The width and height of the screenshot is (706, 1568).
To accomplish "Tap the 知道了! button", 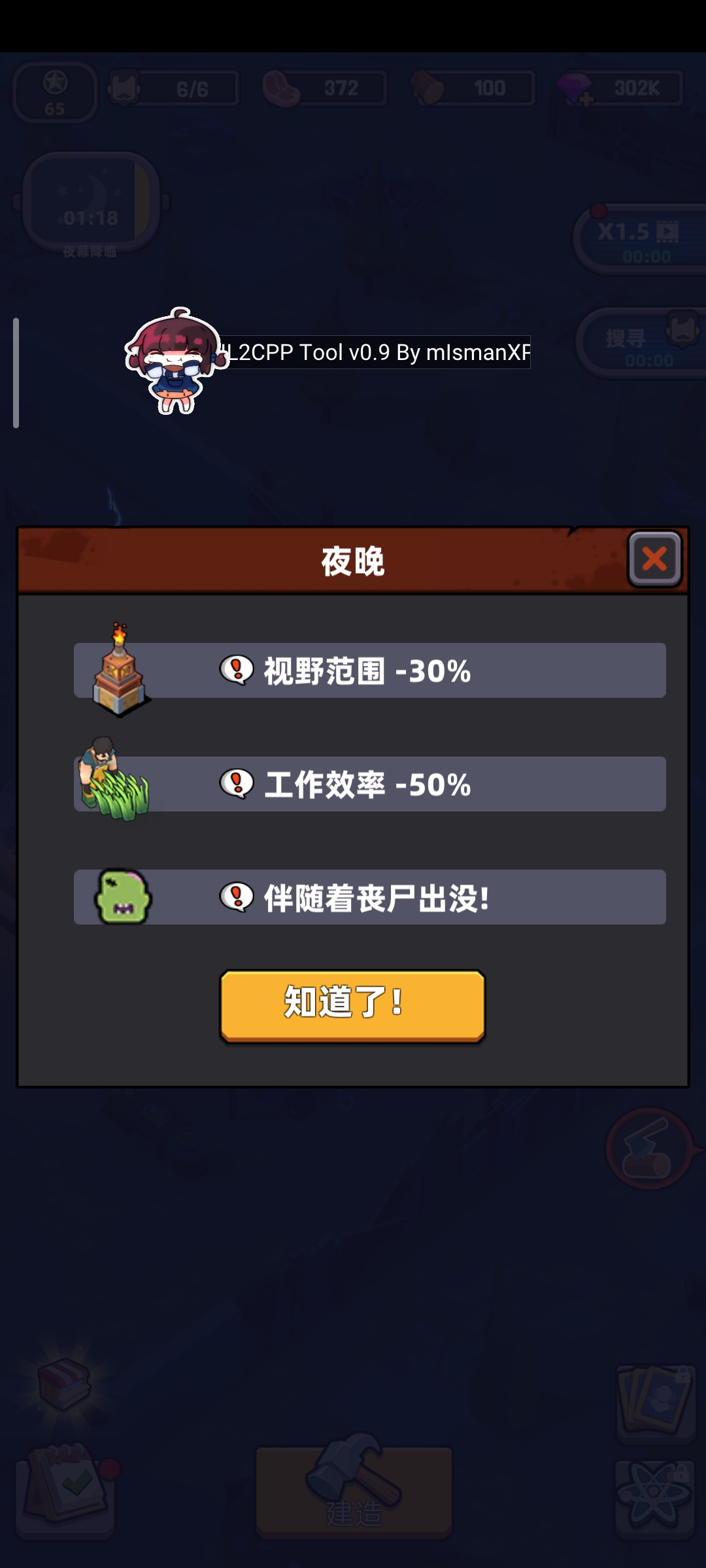I will [352, 1005].
